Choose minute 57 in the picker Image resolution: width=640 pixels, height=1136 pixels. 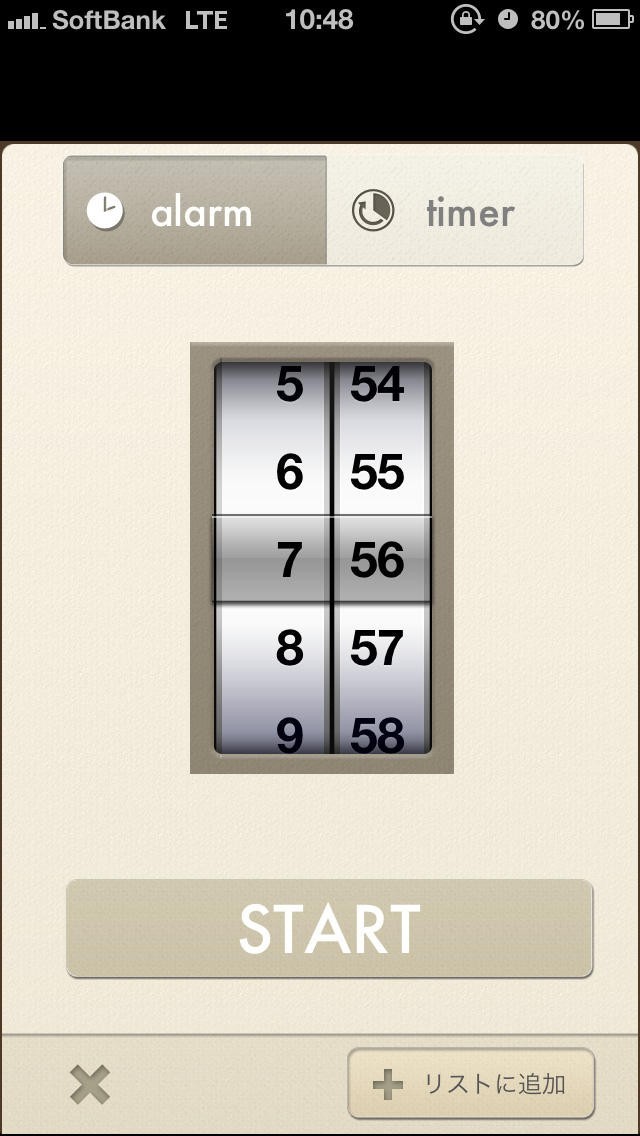(377, 648)
